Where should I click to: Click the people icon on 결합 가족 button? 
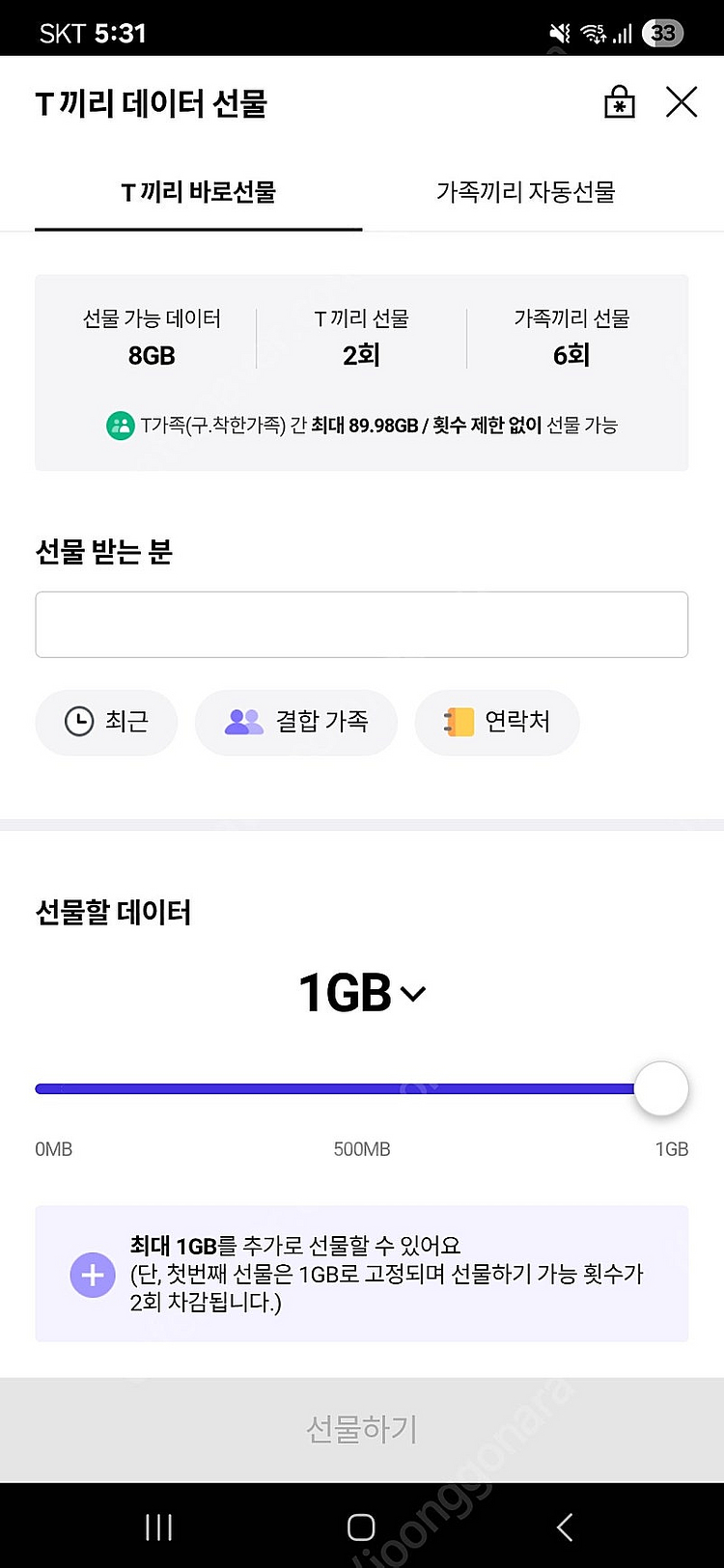pos(244,722)
